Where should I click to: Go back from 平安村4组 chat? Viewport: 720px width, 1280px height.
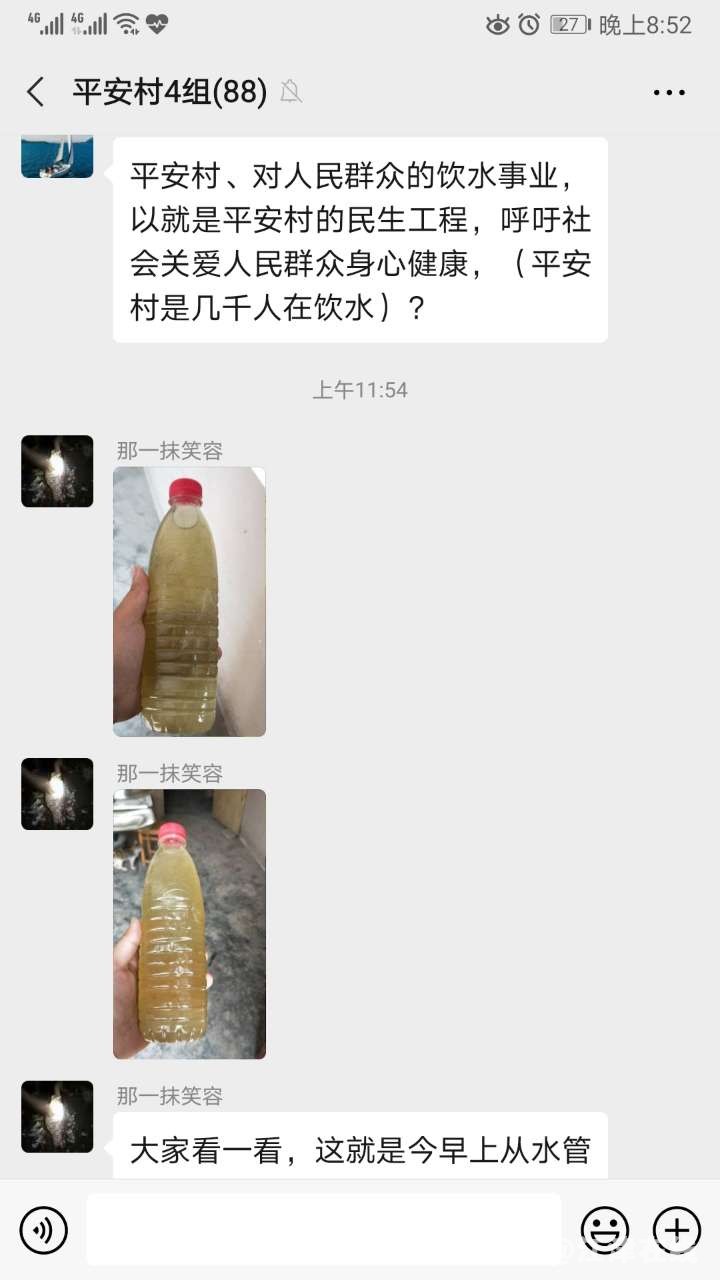pos(36,92)
